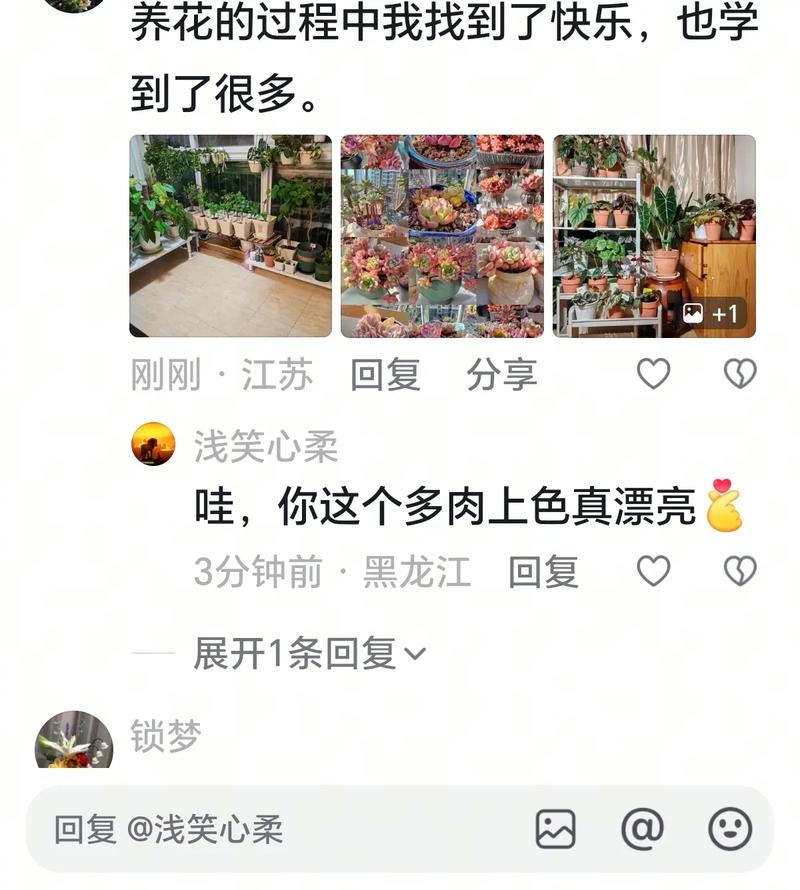This screenshot has height=890, width=800.
Task: Focus the 回复 @浅笑心柔 text field
Action: tap(280, 829)
